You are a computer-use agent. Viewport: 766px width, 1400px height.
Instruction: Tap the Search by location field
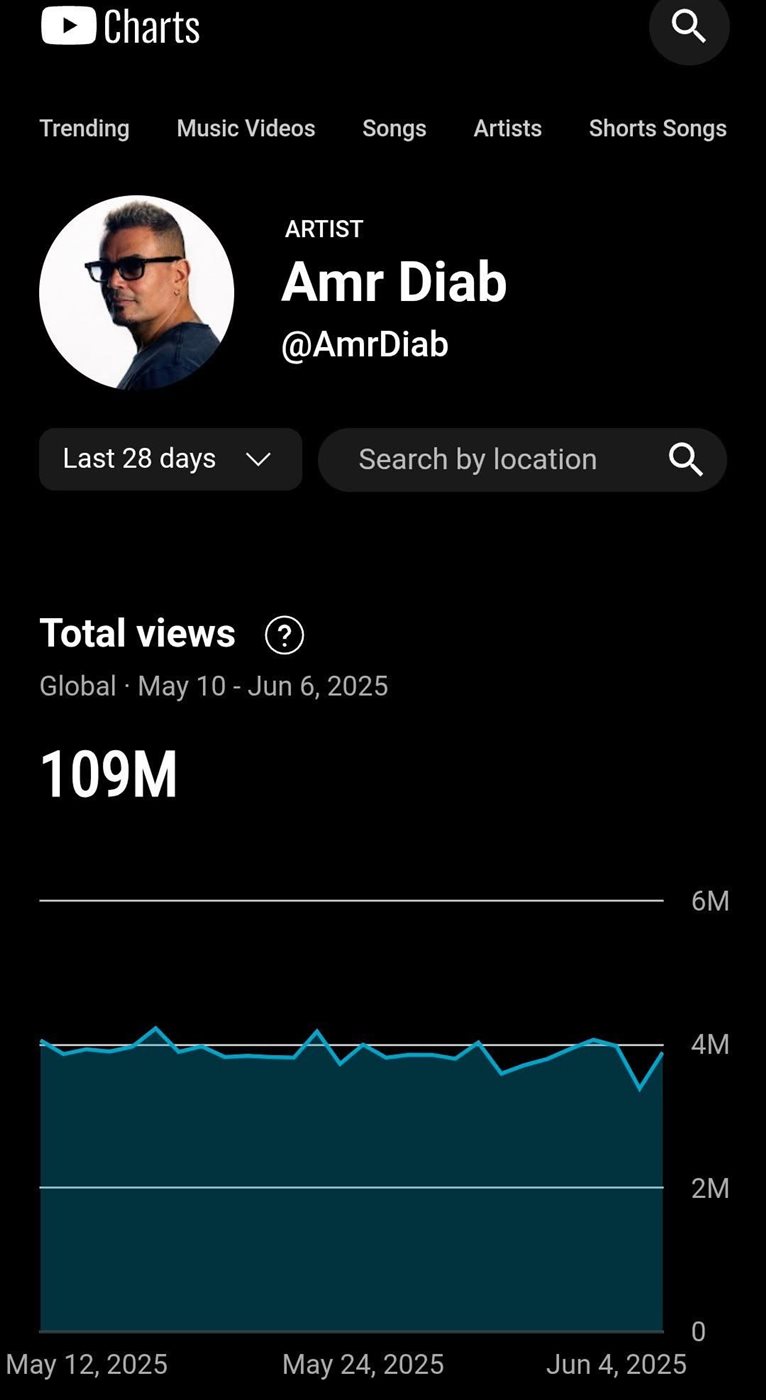(x=522, y=460)
